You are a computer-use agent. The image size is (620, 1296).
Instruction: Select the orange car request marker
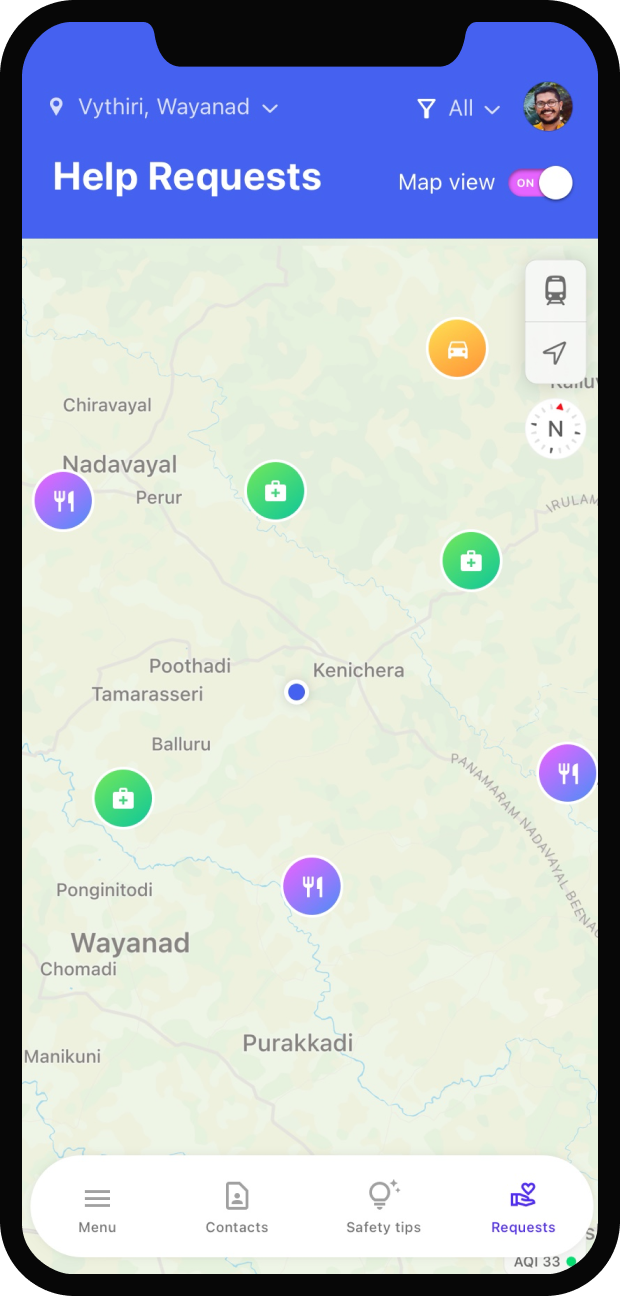click(457, 349)
